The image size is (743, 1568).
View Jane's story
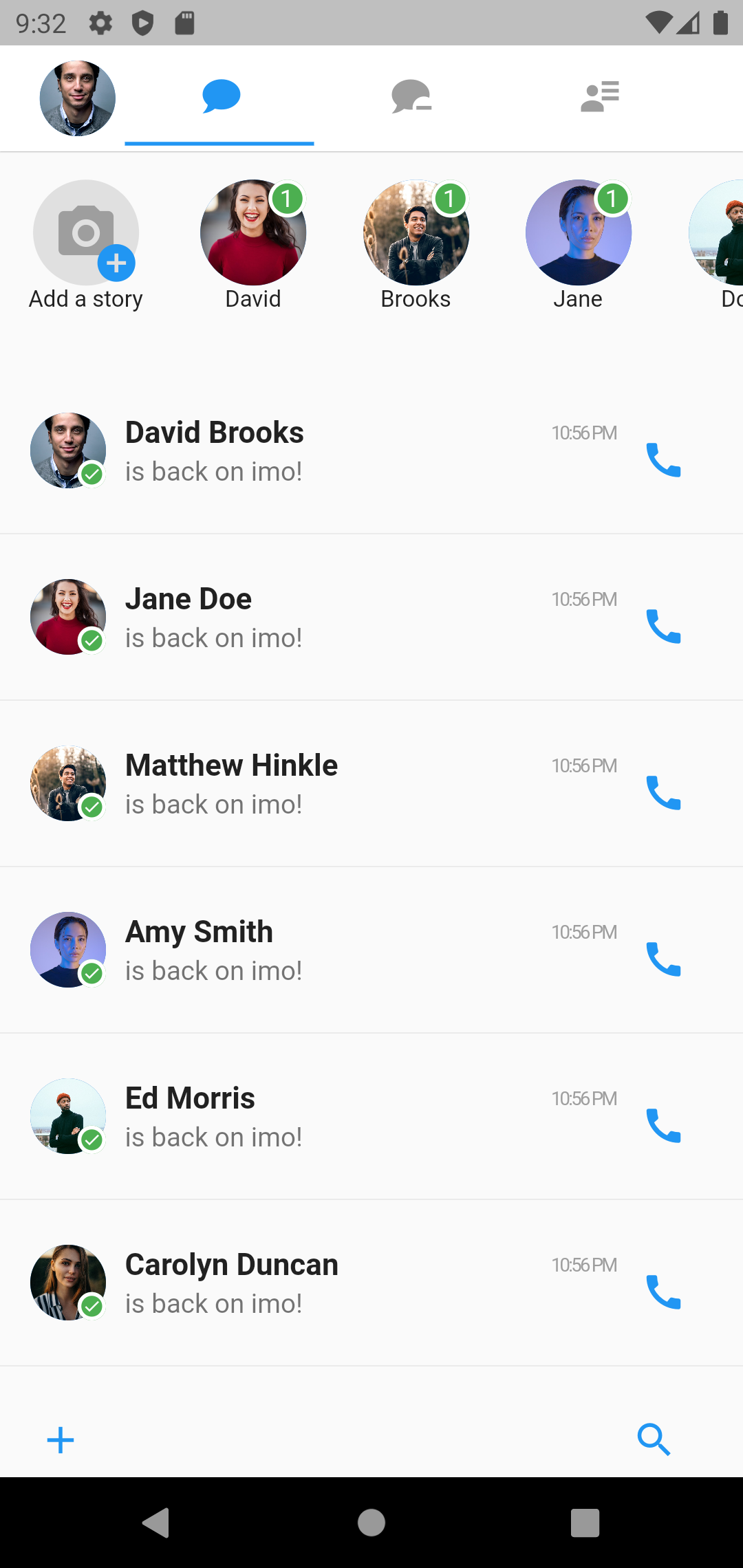[x=578, y=233]
